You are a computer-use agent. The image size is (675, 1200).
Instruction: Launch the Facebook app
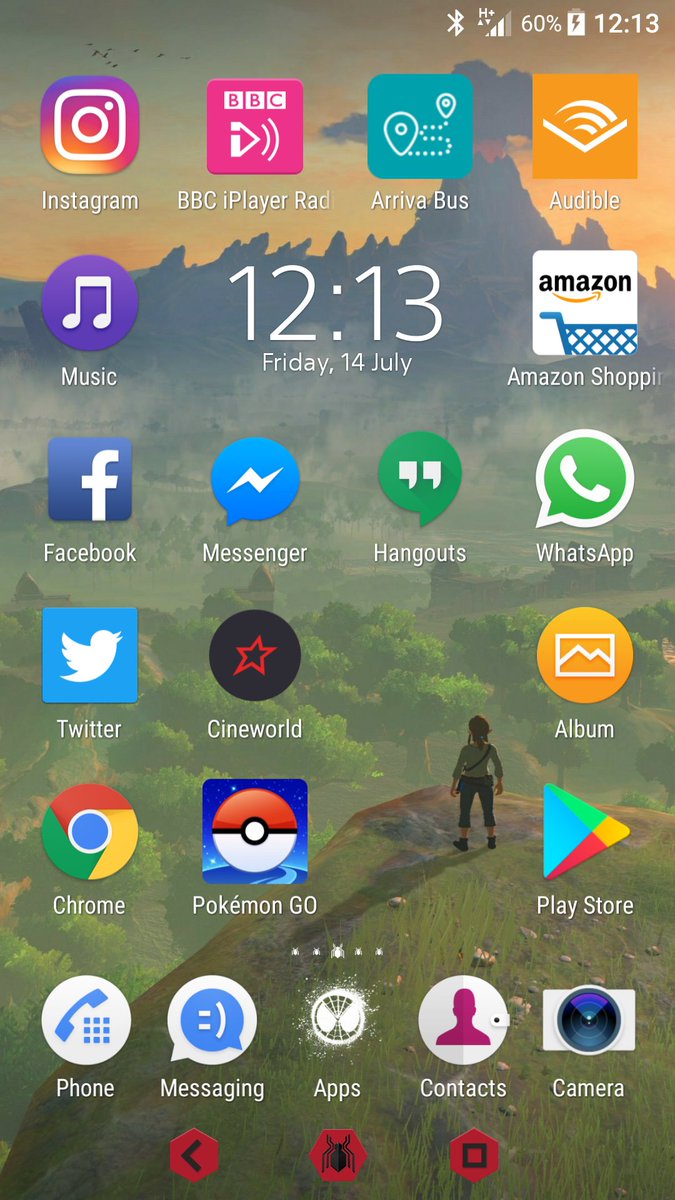[x=90, y=480]
